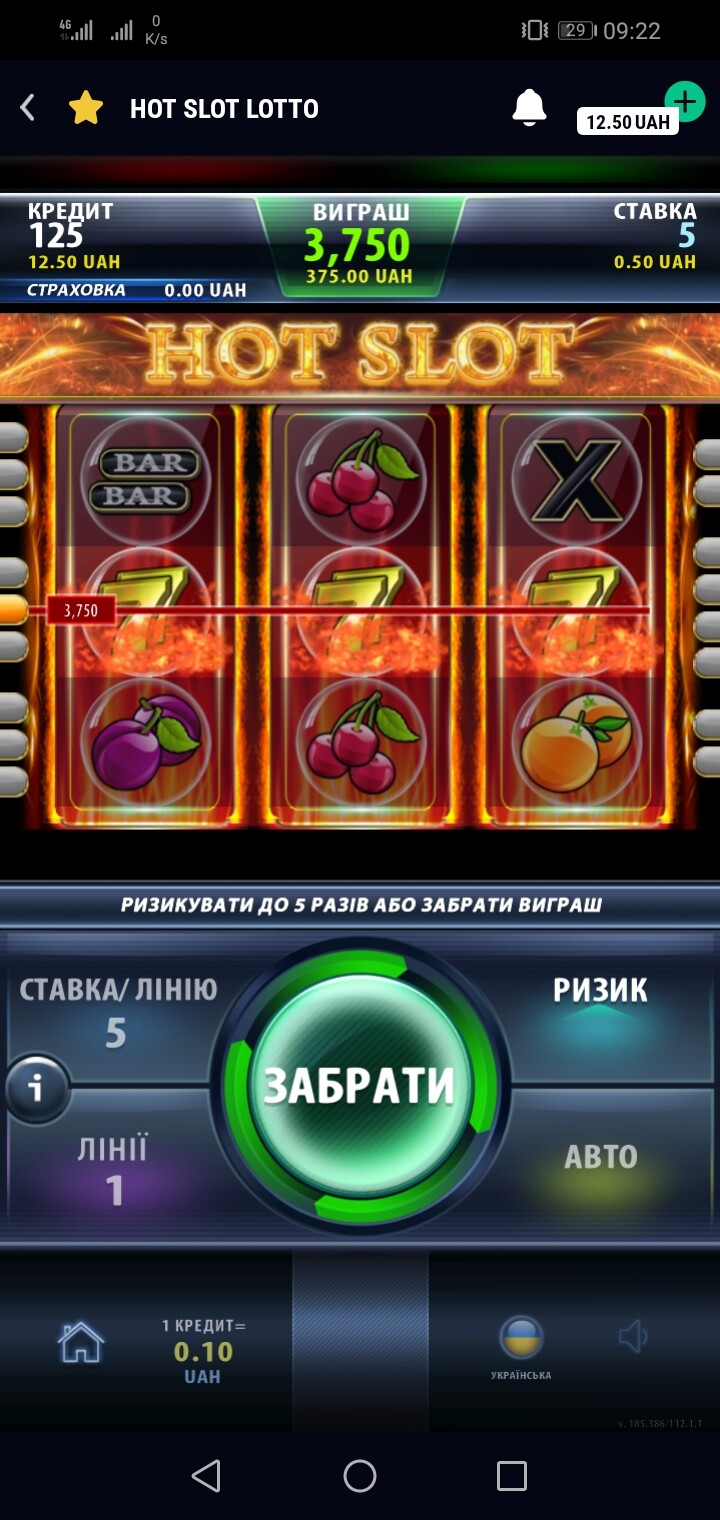This screenshot has height=1520, width=720.
Task: Gamble the win with РИЗИК
Action: [x=600, y=1000]
